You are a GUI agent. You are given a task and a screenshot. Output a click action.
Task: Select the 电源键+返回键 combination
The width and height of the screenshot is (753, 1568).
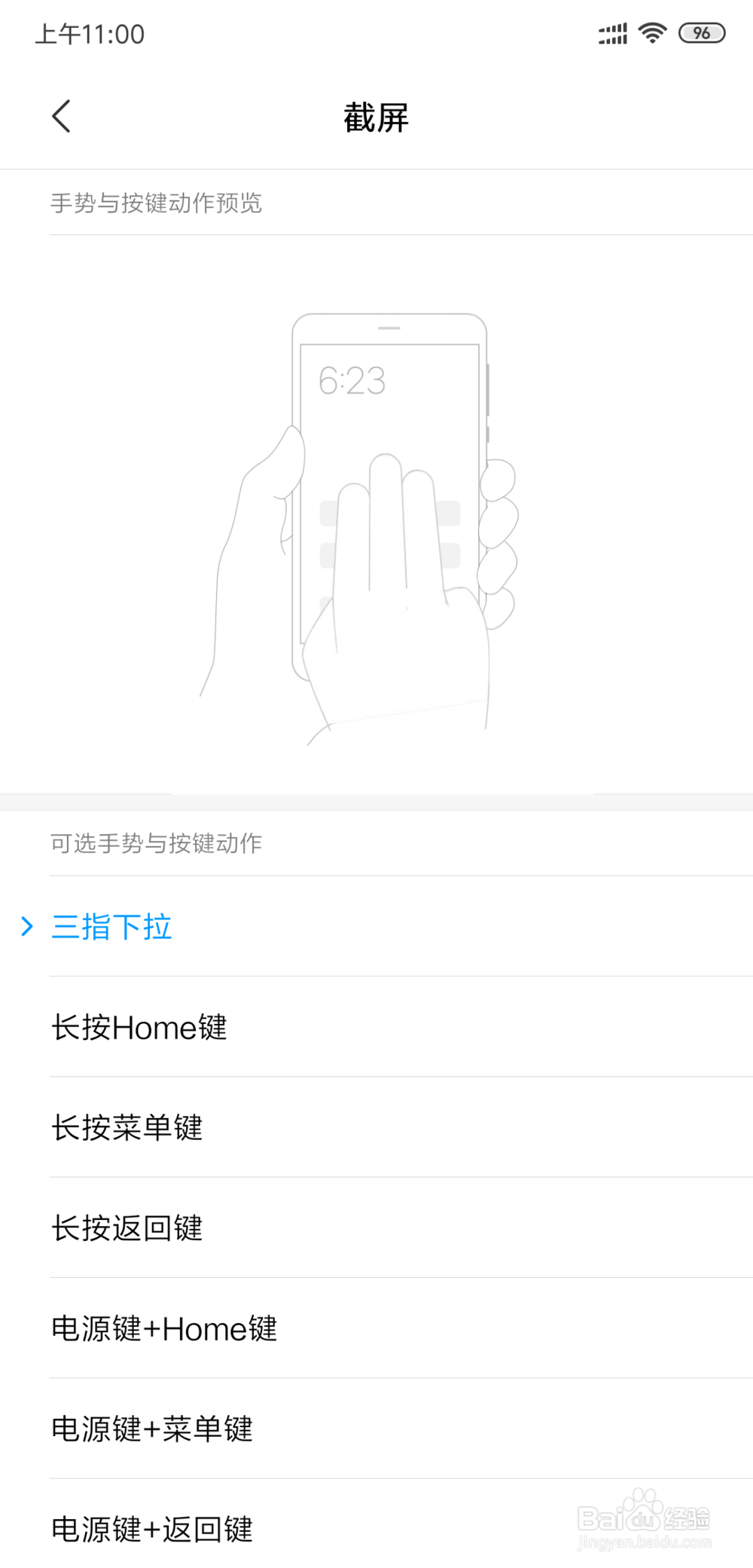[152, 1530]
